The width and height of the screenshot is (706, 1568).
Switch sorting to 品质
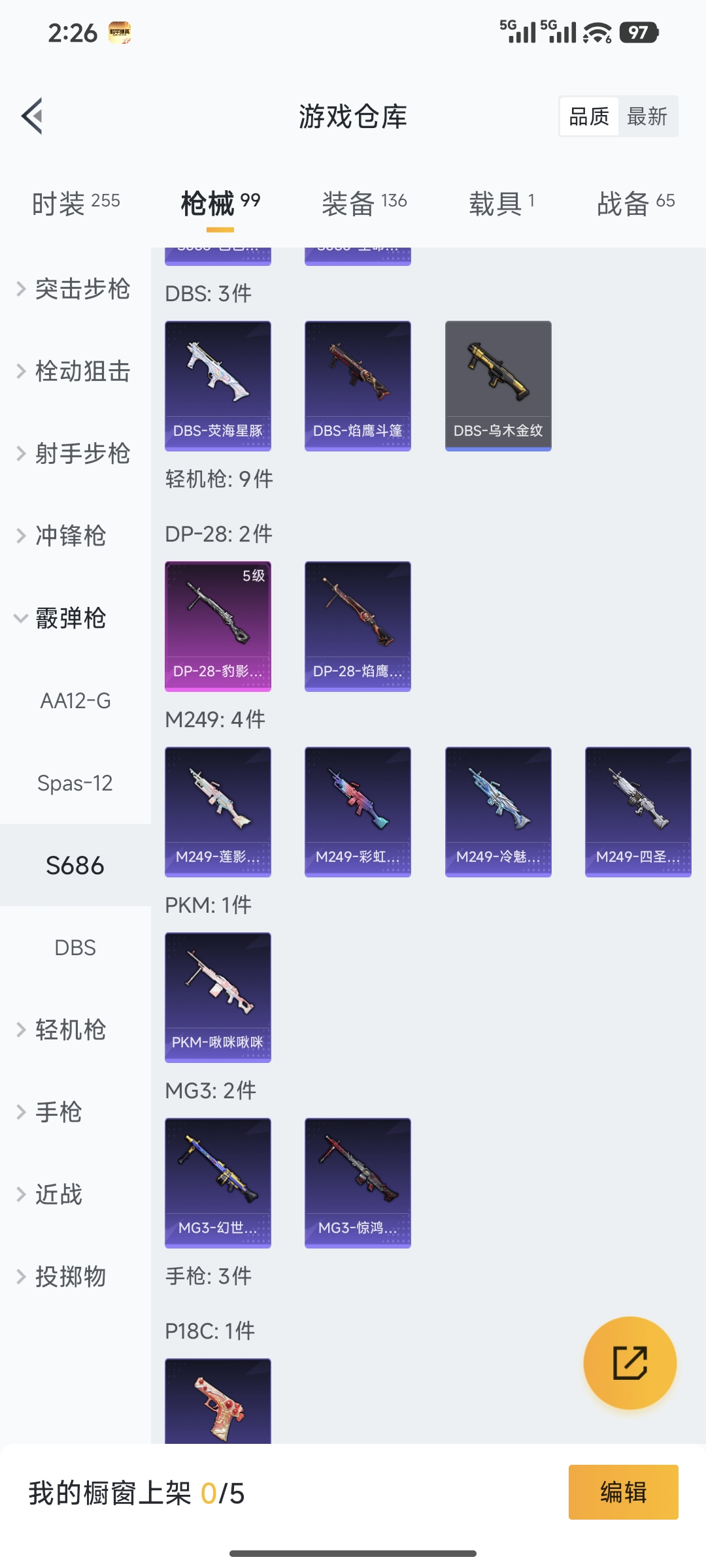tap(588, 116)
